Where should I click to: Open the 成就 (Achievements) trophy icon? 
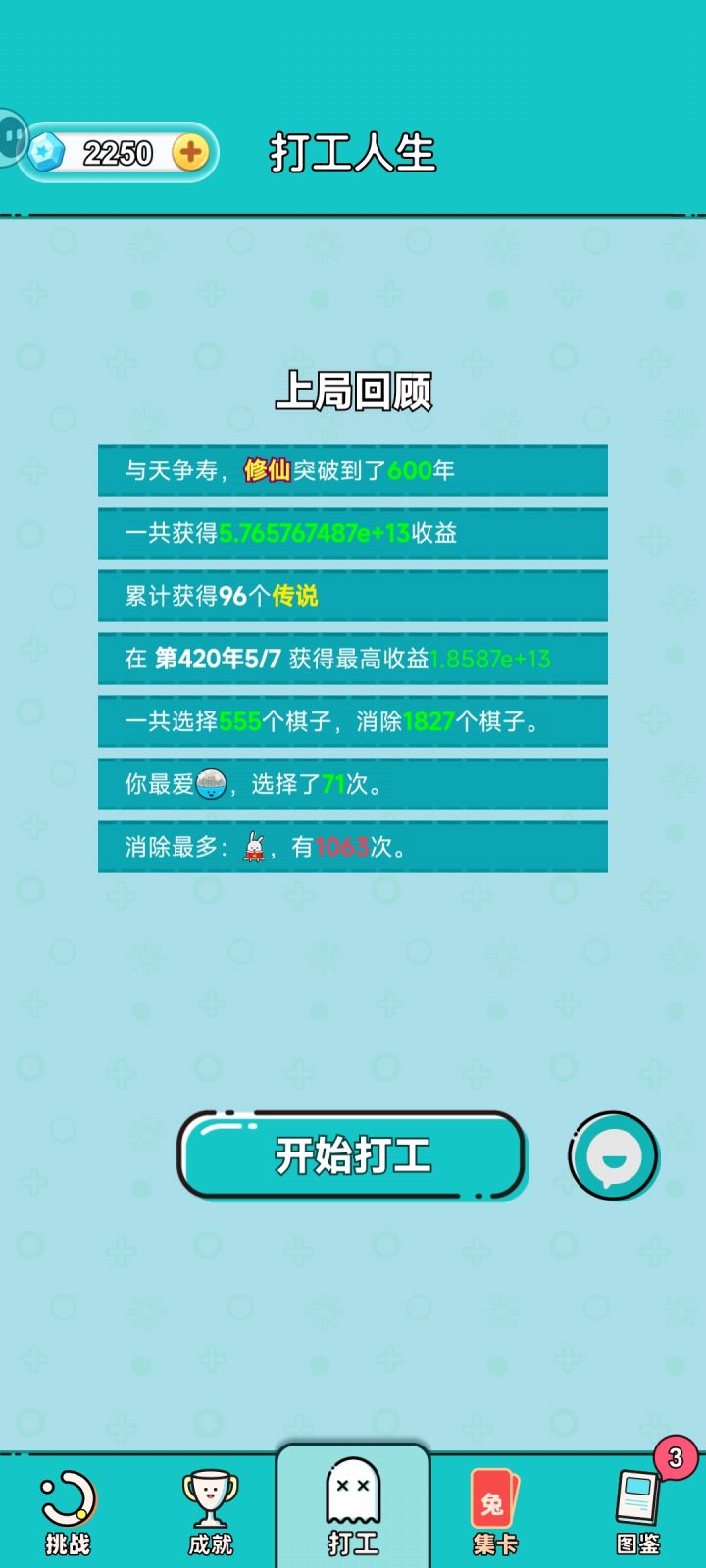pyautogui.click(x=209, y=1494)
